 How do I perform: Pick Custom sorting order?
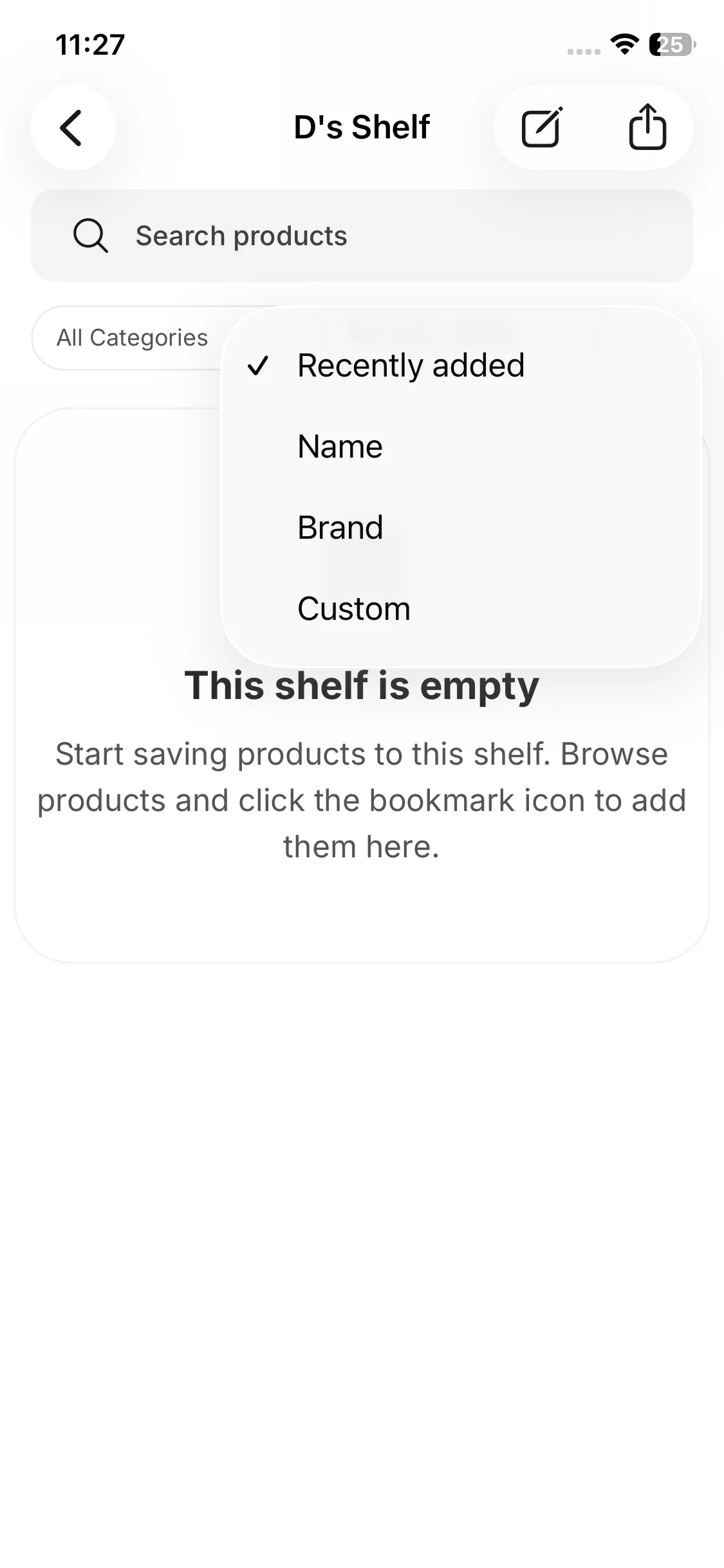(x=460, y=609)
